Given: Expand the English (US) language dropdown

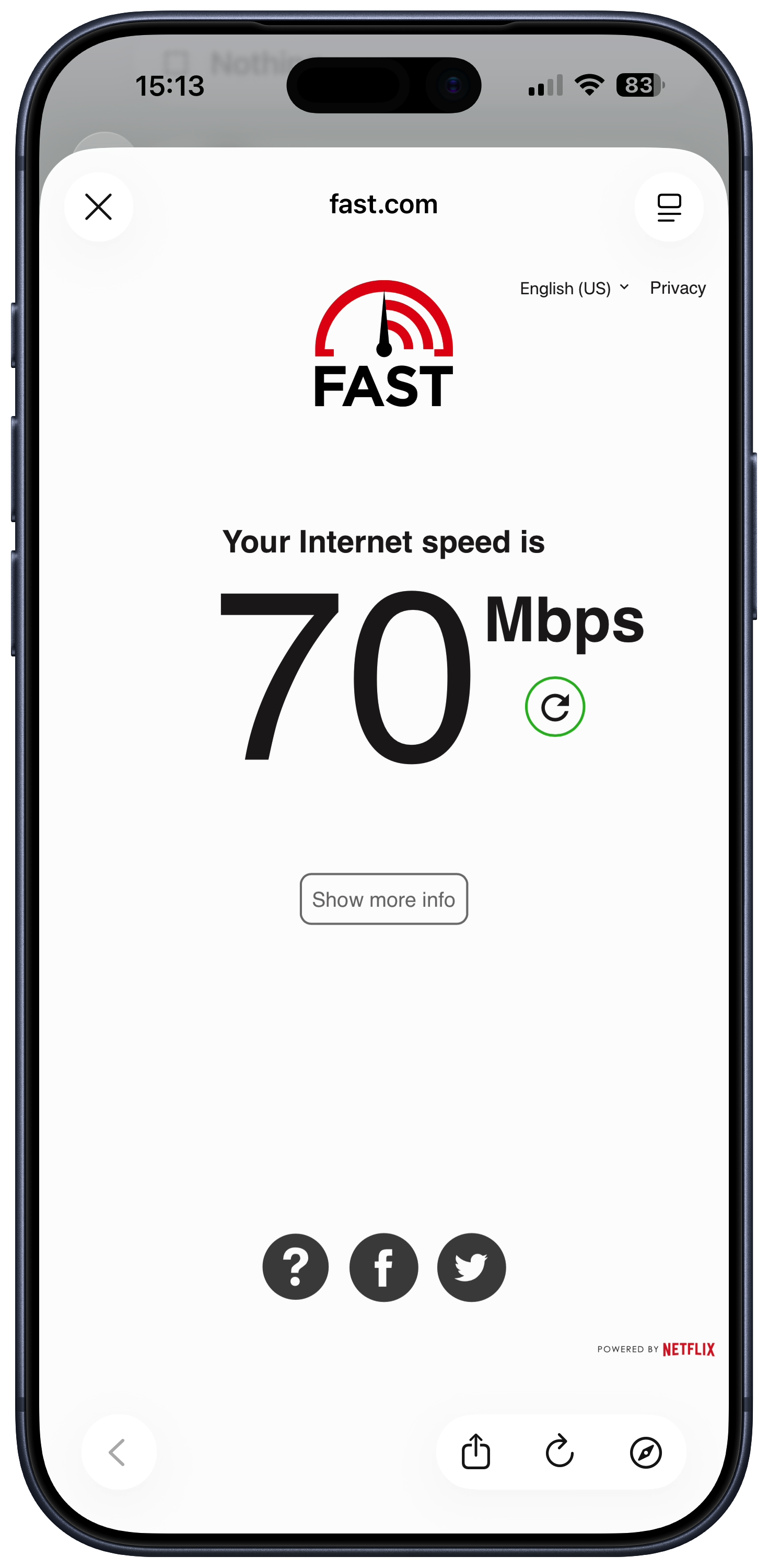Looking at the screenshot, I should (x=574, y=288).
